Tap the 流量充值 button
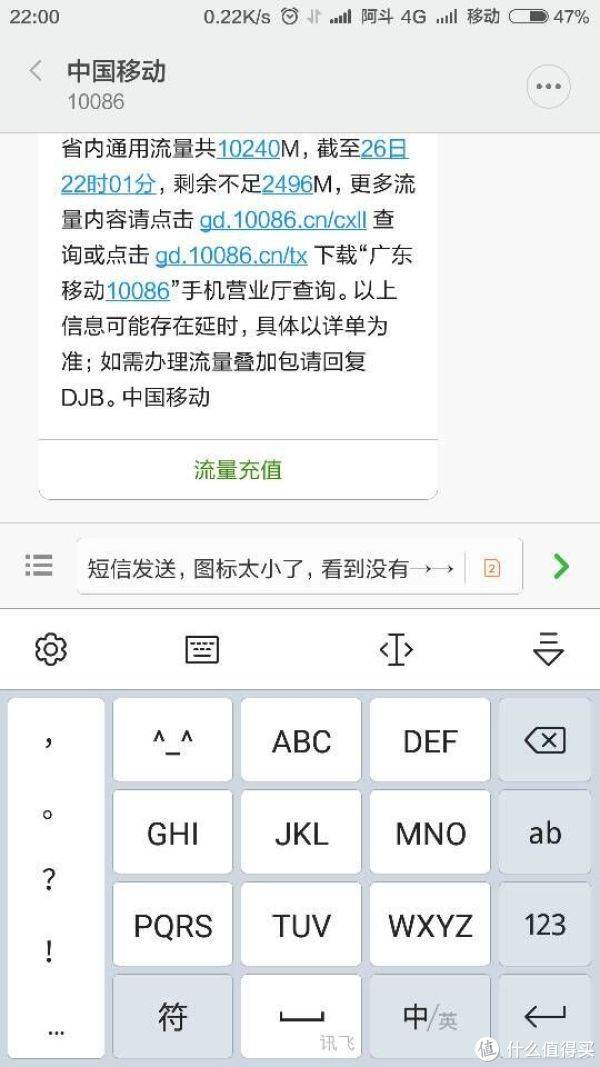 coord(238,469)
